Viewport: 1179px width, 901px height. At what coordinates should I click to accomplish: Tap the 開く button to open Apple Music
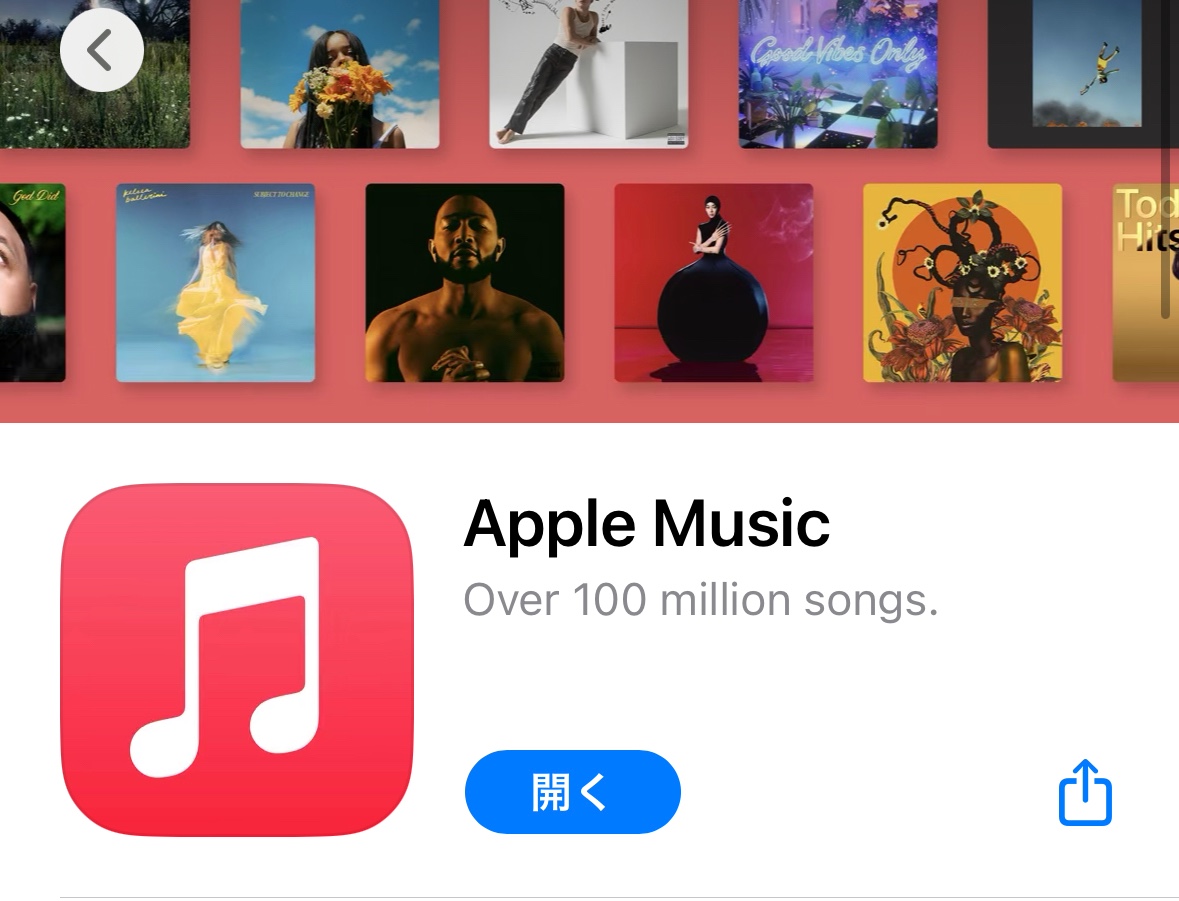[x=572, y=792]
